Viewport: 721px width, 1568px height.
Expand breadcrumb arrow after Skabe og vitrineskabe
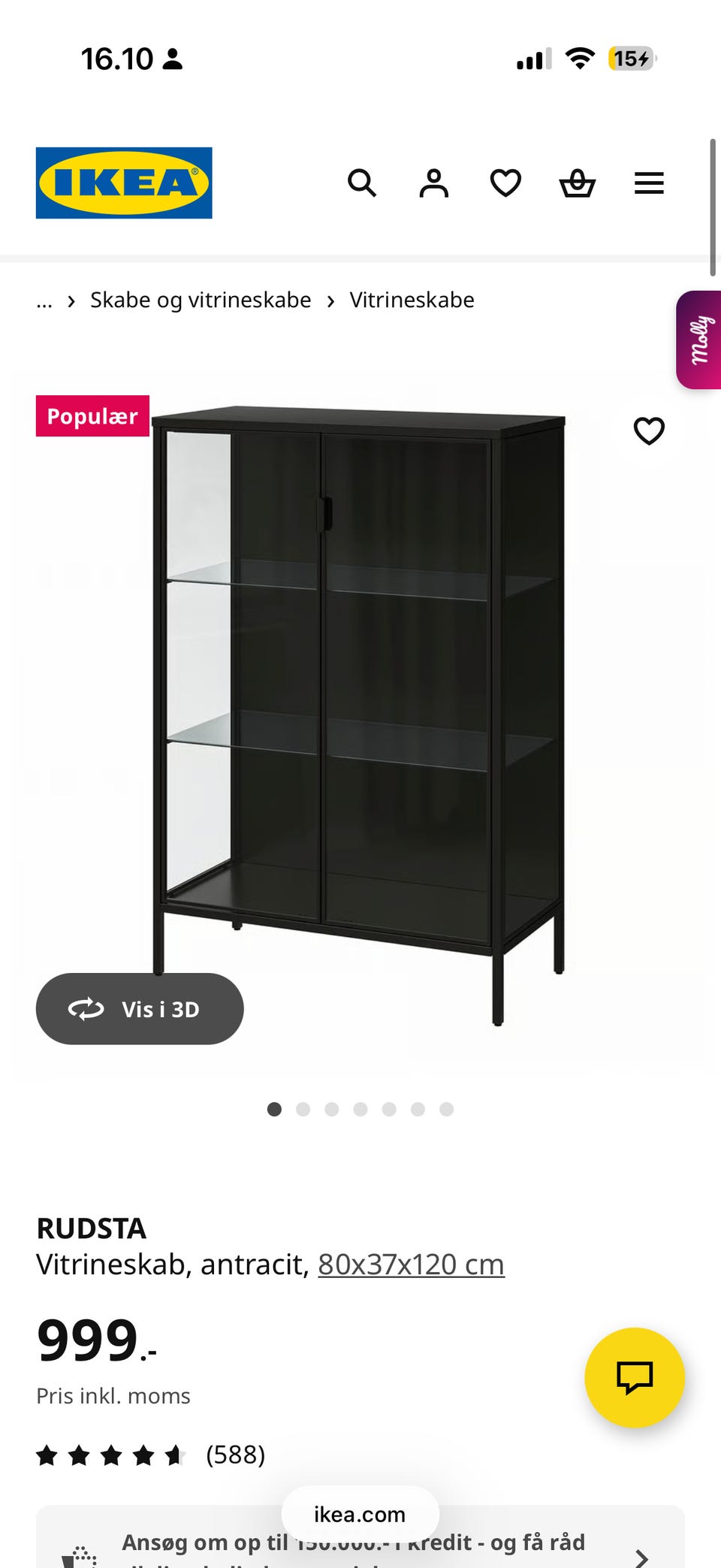(330, 300)
